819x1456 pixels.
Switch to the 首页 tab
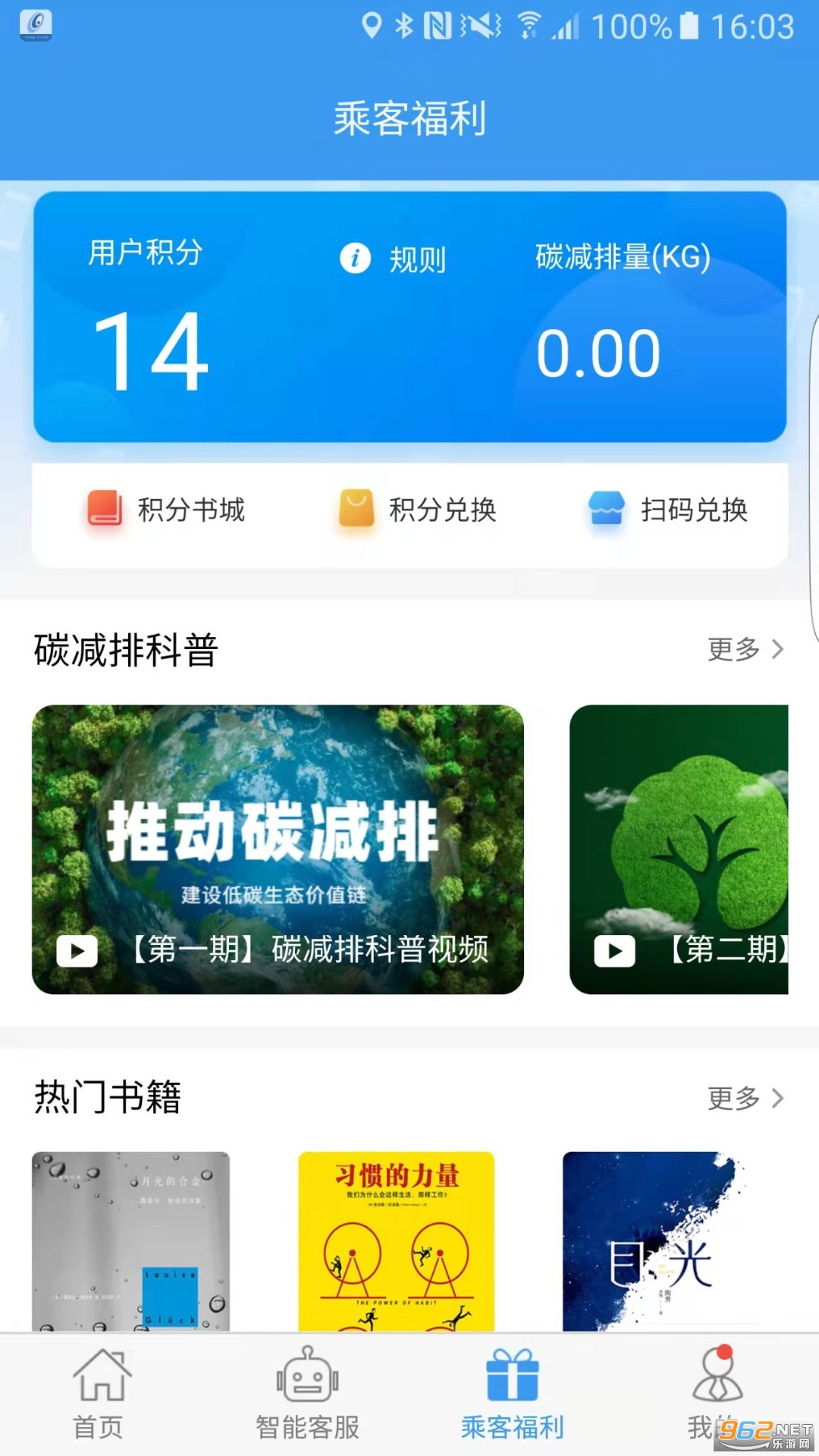click(x=99, y=1394)
